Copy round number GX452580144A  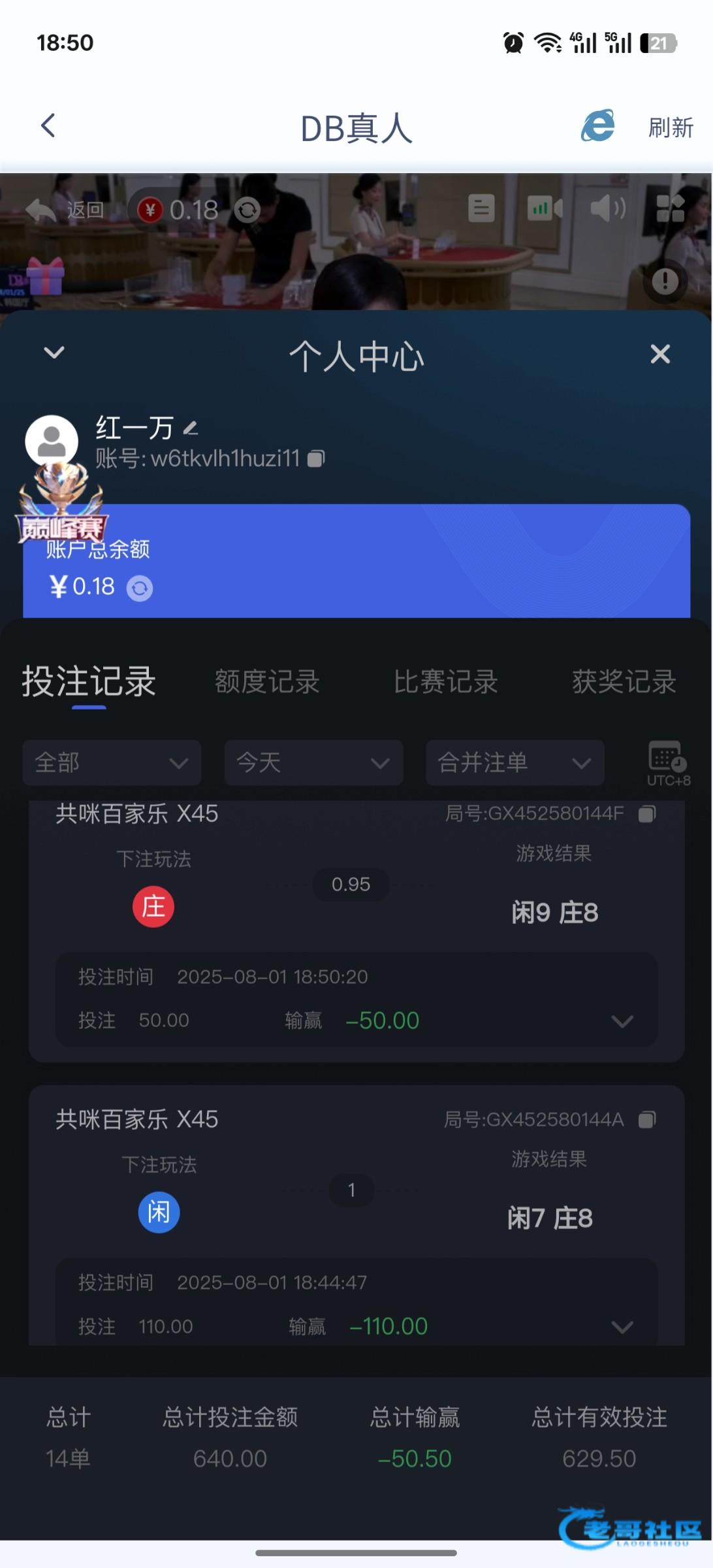(647, 1120)
